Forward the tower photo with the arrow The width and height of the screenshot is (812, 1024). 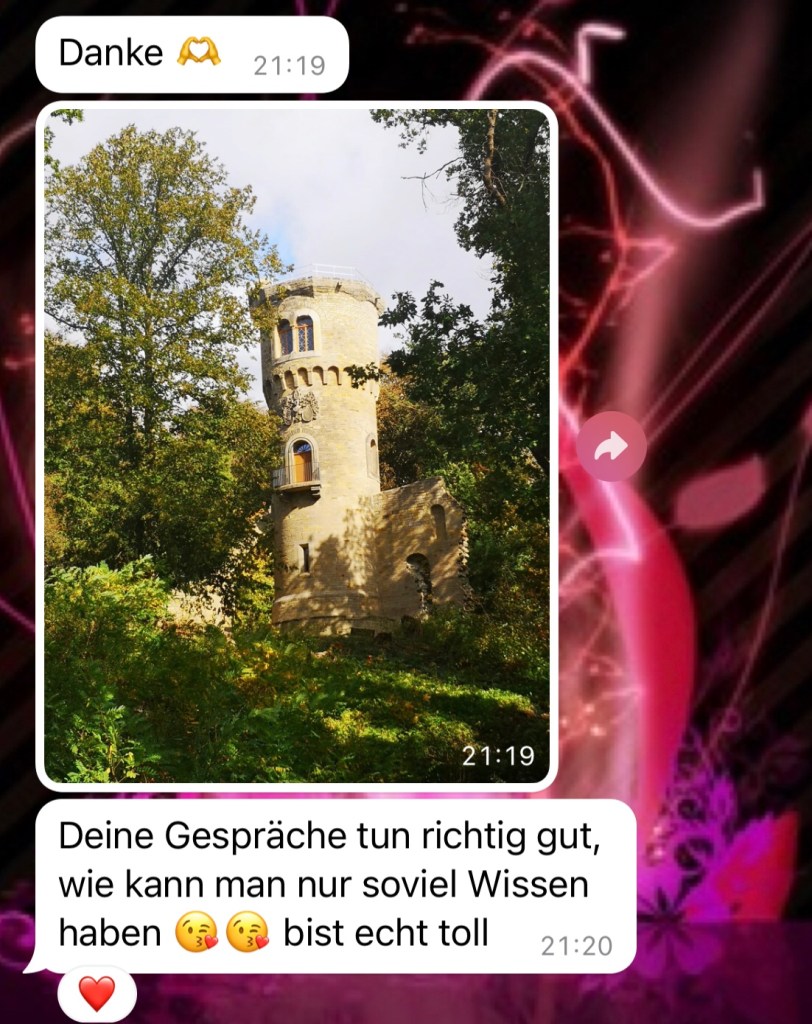coord(611,446)
